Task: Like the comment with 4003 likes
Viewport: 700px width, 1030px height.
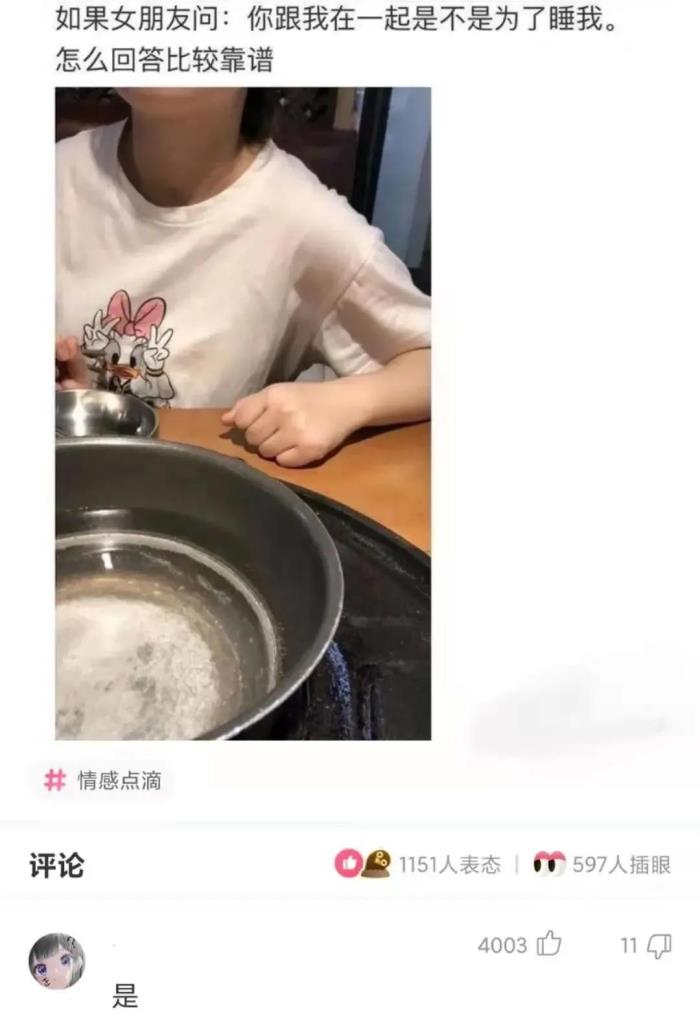Action: [549, 945]
